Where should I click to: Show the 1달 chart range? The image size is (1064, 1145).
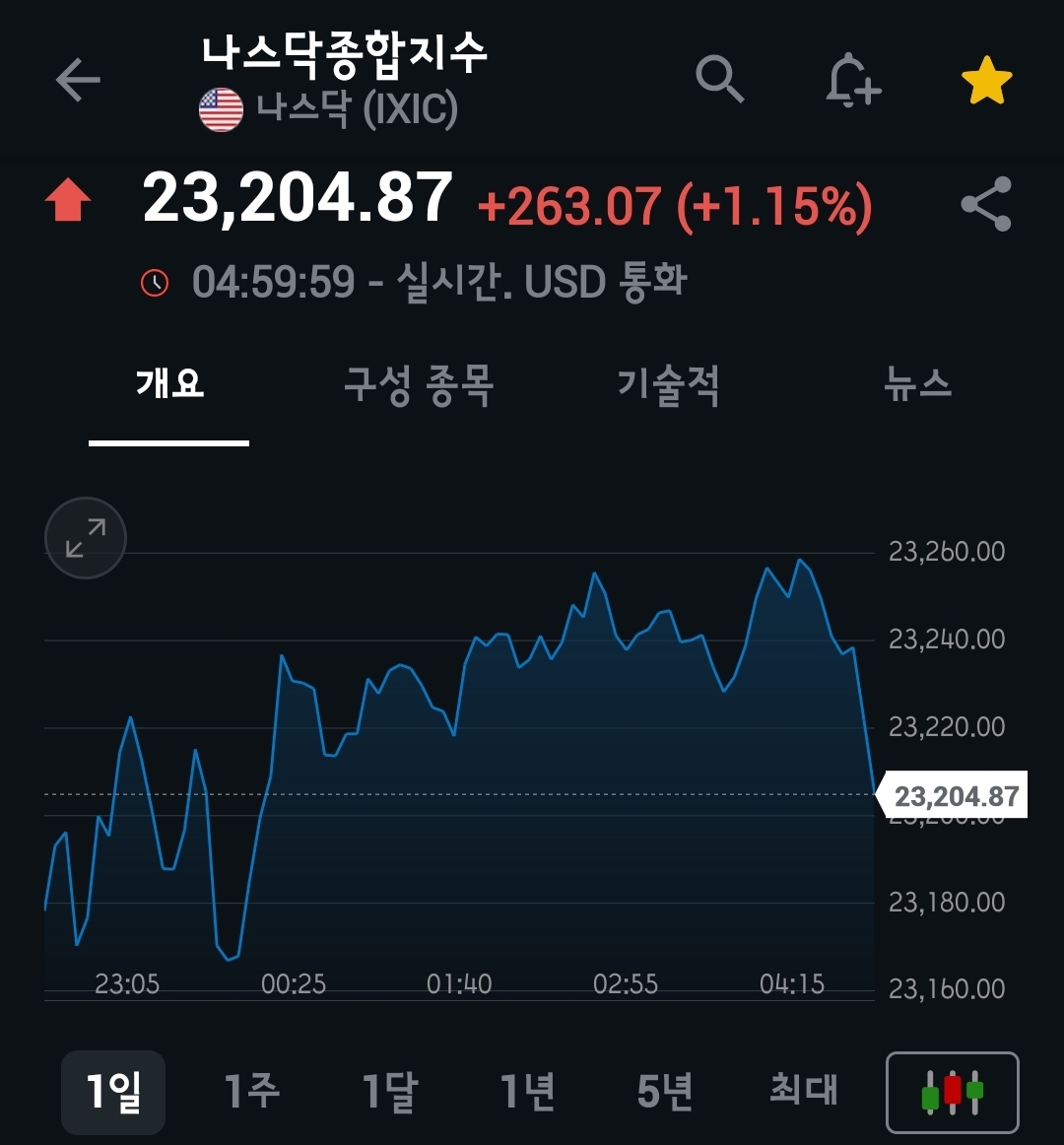pyautogui.click(x=389, y=1092)
